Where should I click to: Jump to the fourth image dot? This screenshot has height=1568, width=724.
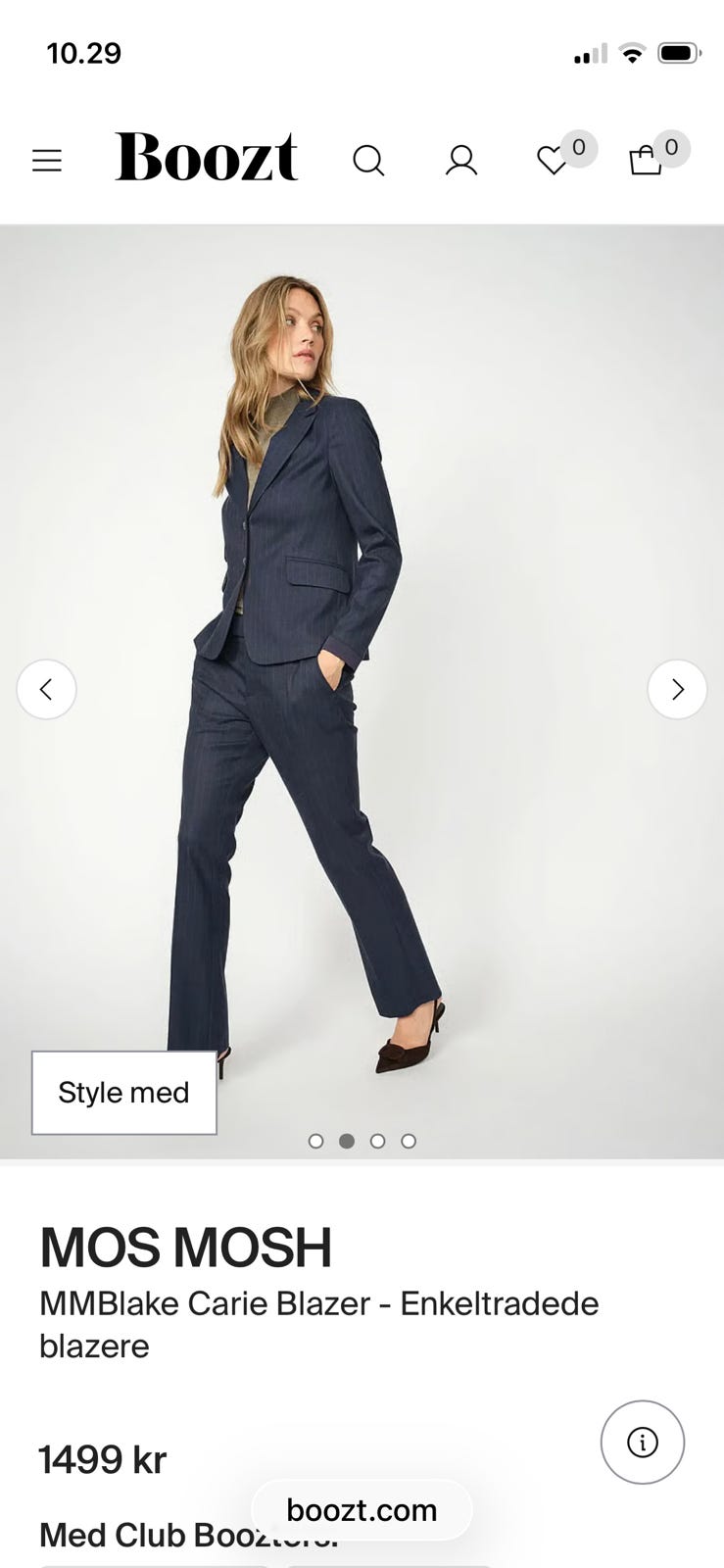[x=409, y=1141]
